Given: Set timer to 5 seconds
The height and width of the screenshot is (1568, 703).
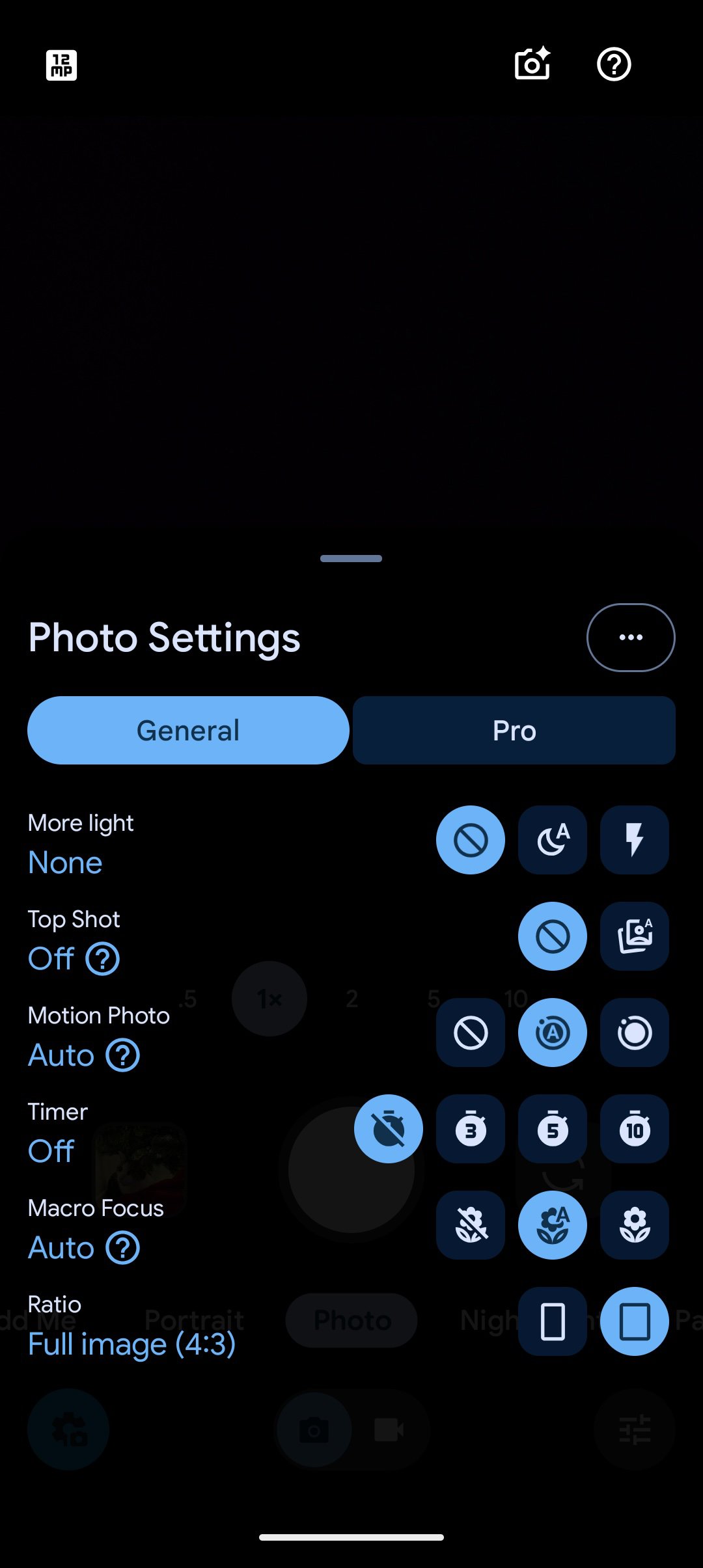Looking at the screenshot, I should point(552,1128).
